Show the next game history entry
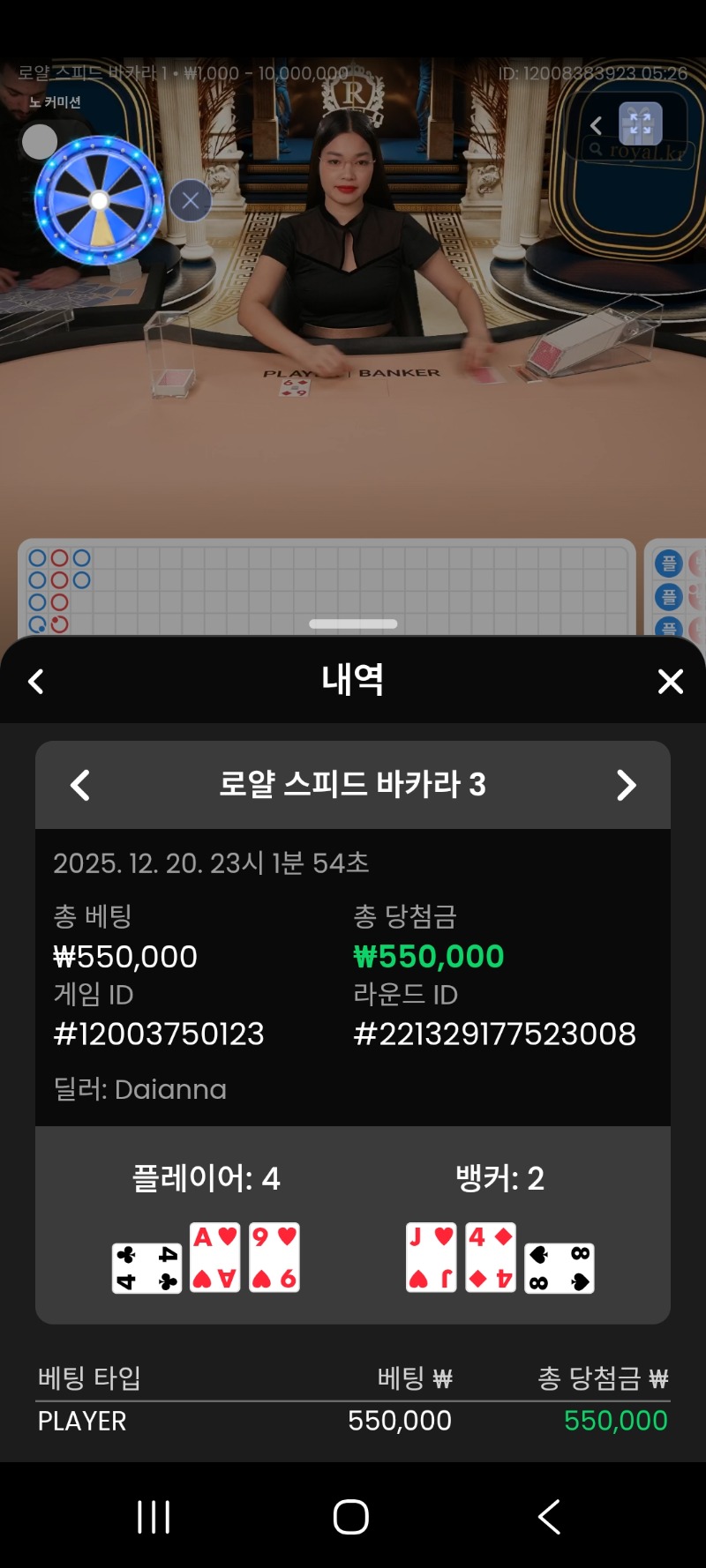 pyautogui.click(x=626, y=785)
